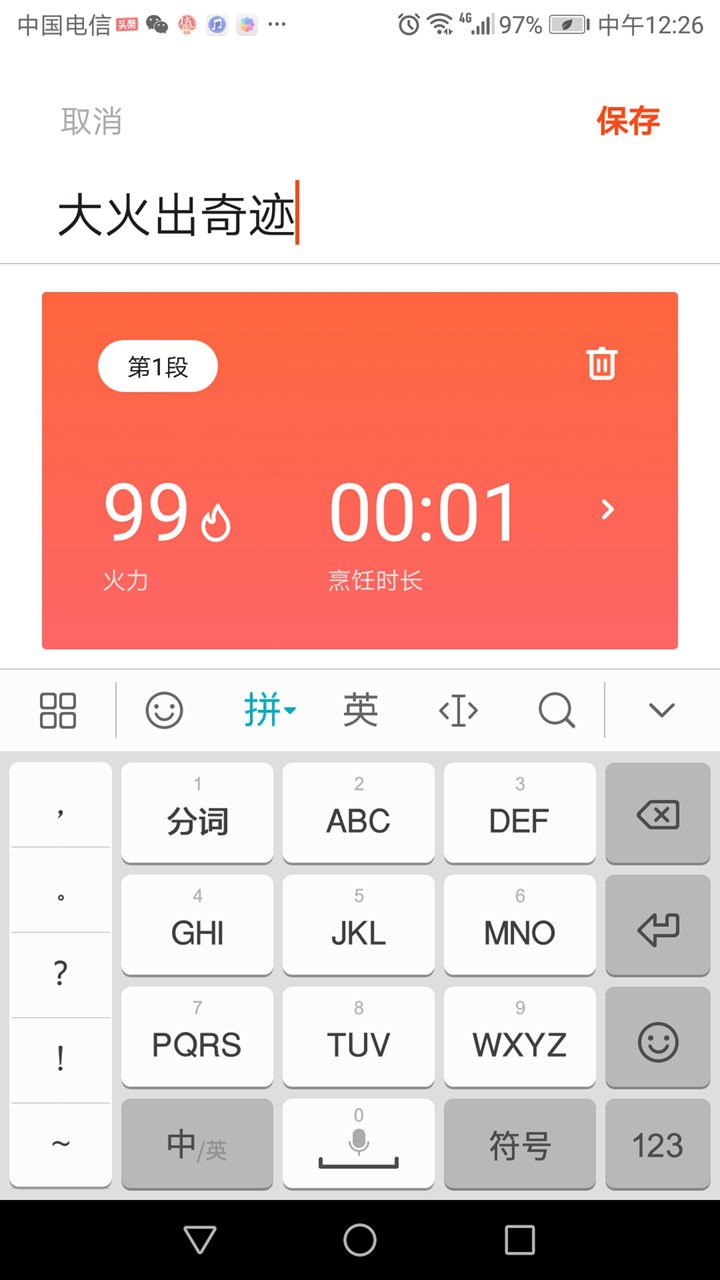Image resolution: width=720 pixels, height=1280 pixels.
Task: Toggle 中/英 input language key
Action: 196,1143
